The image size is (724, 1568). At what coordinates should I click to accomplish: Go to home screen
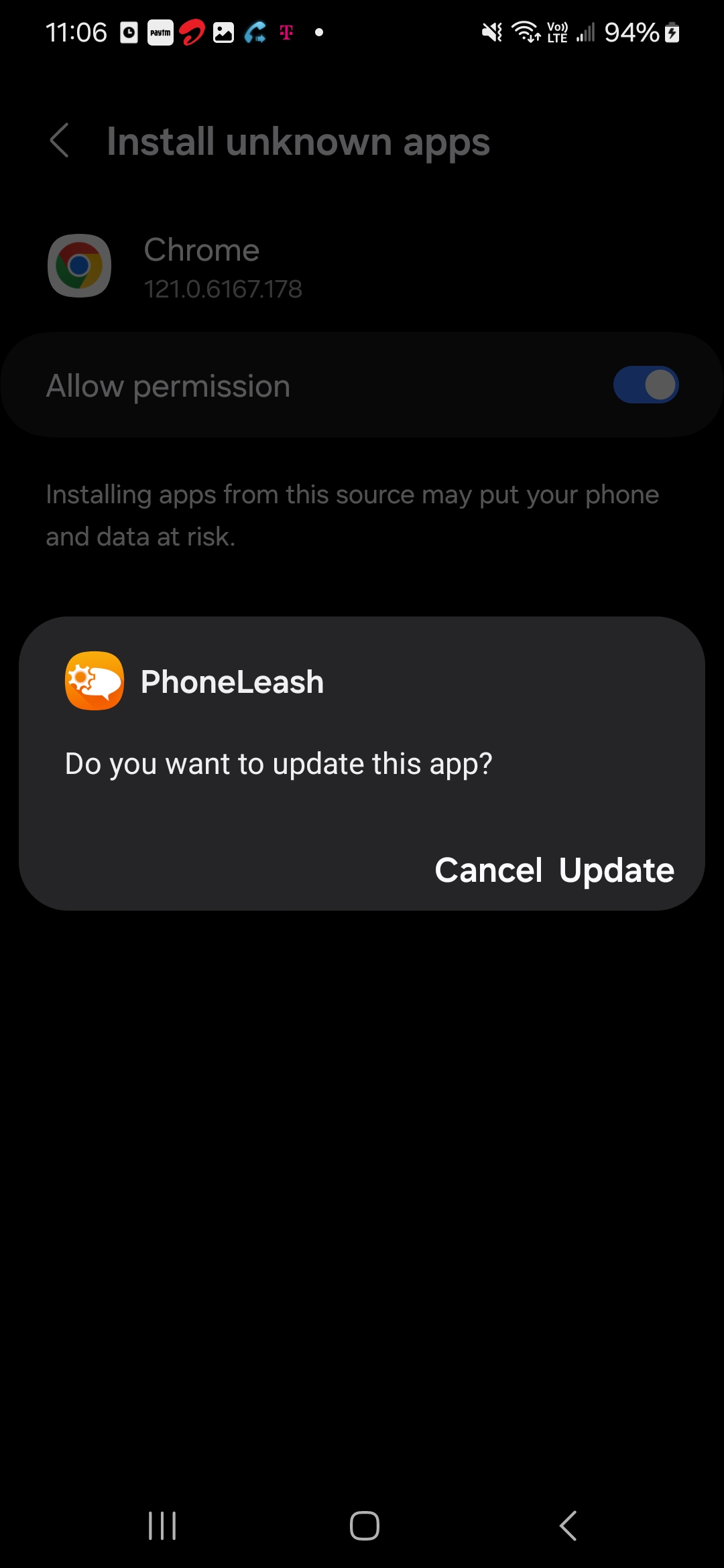click(x=364, y=1526)
